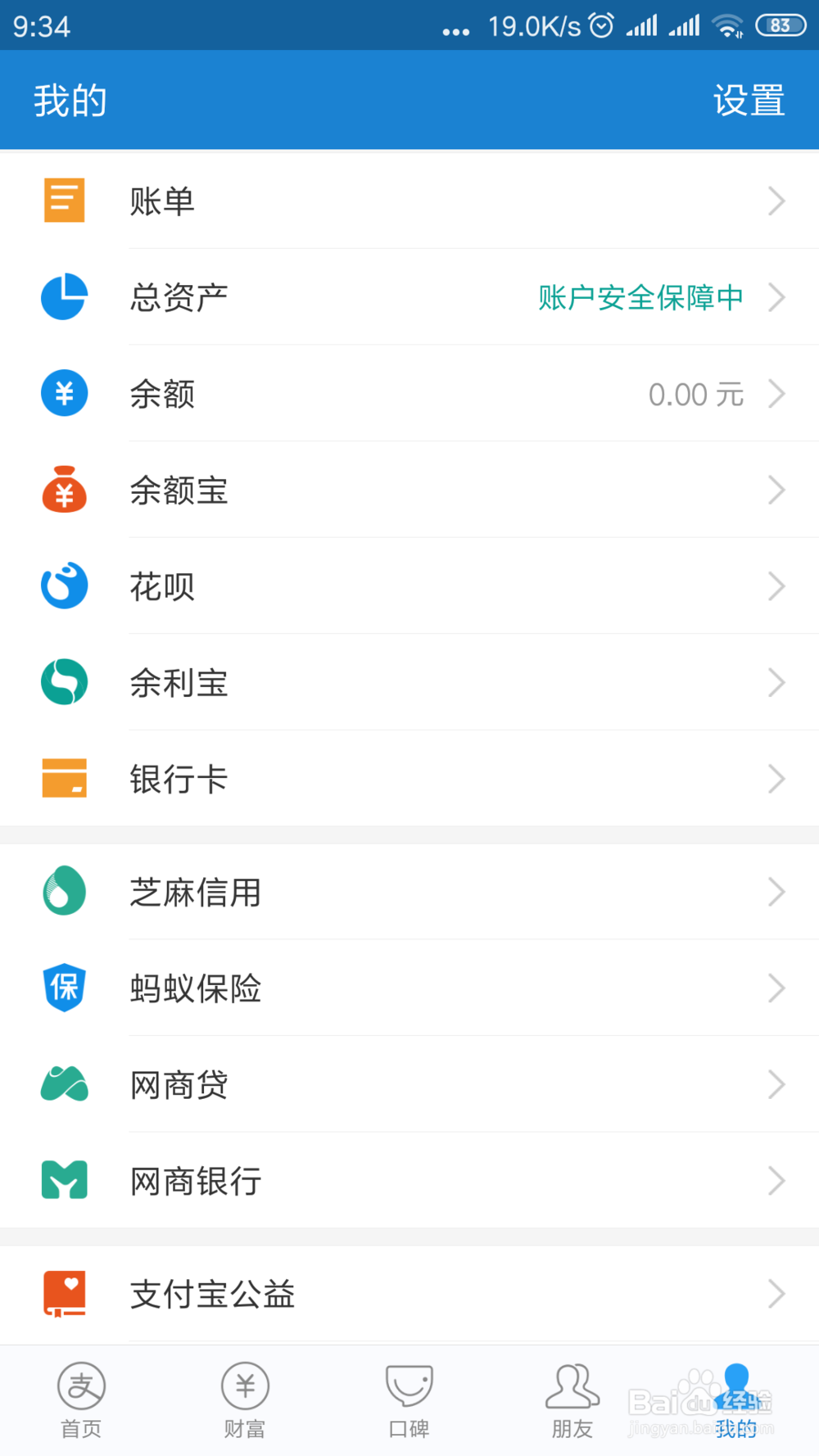Tap the 余额 balance icon

tap(64, 393)
